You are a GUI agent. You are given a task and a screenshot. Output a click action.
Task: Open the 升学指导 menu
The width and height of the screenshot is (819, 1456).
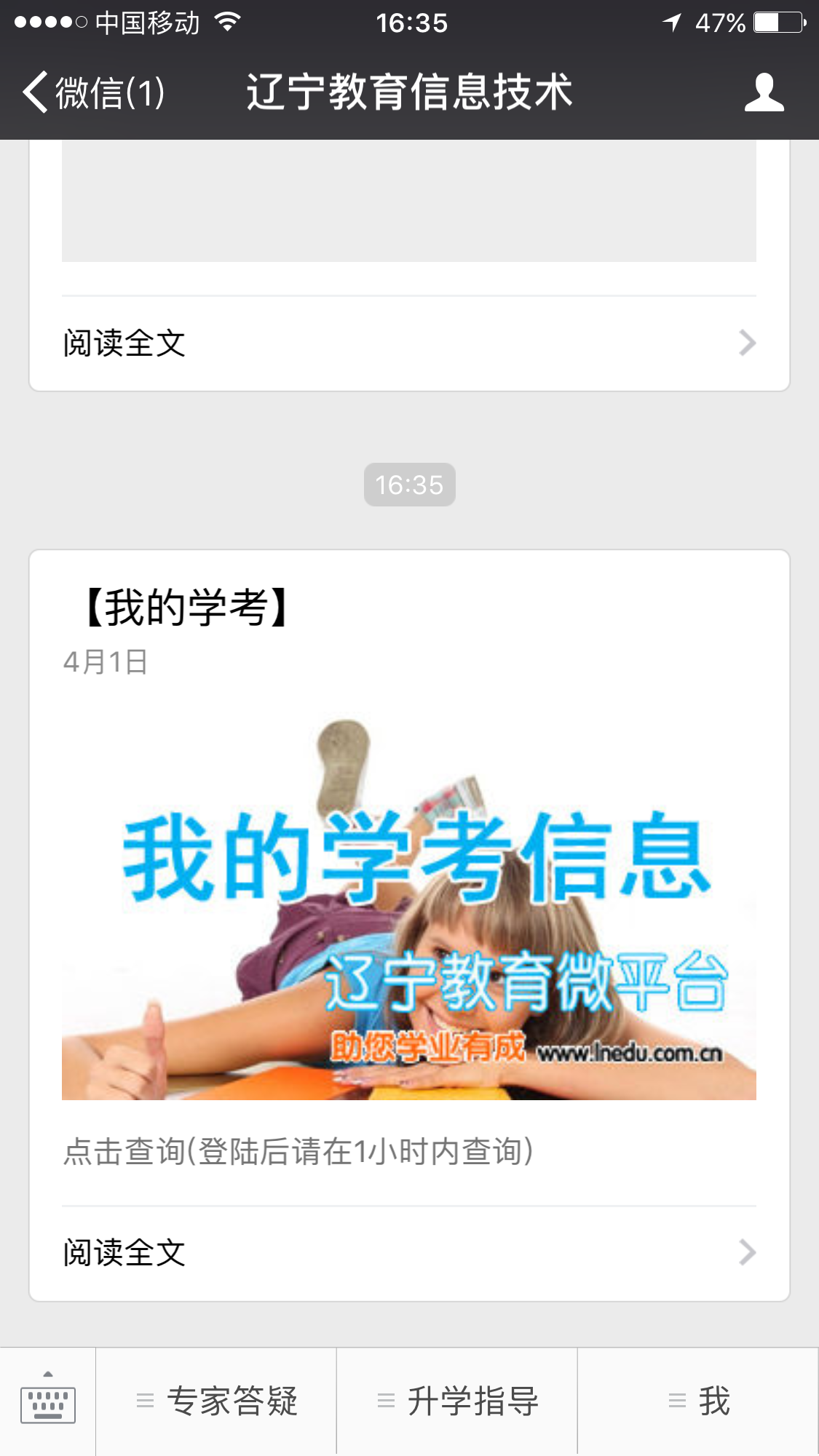(458, 1401)
